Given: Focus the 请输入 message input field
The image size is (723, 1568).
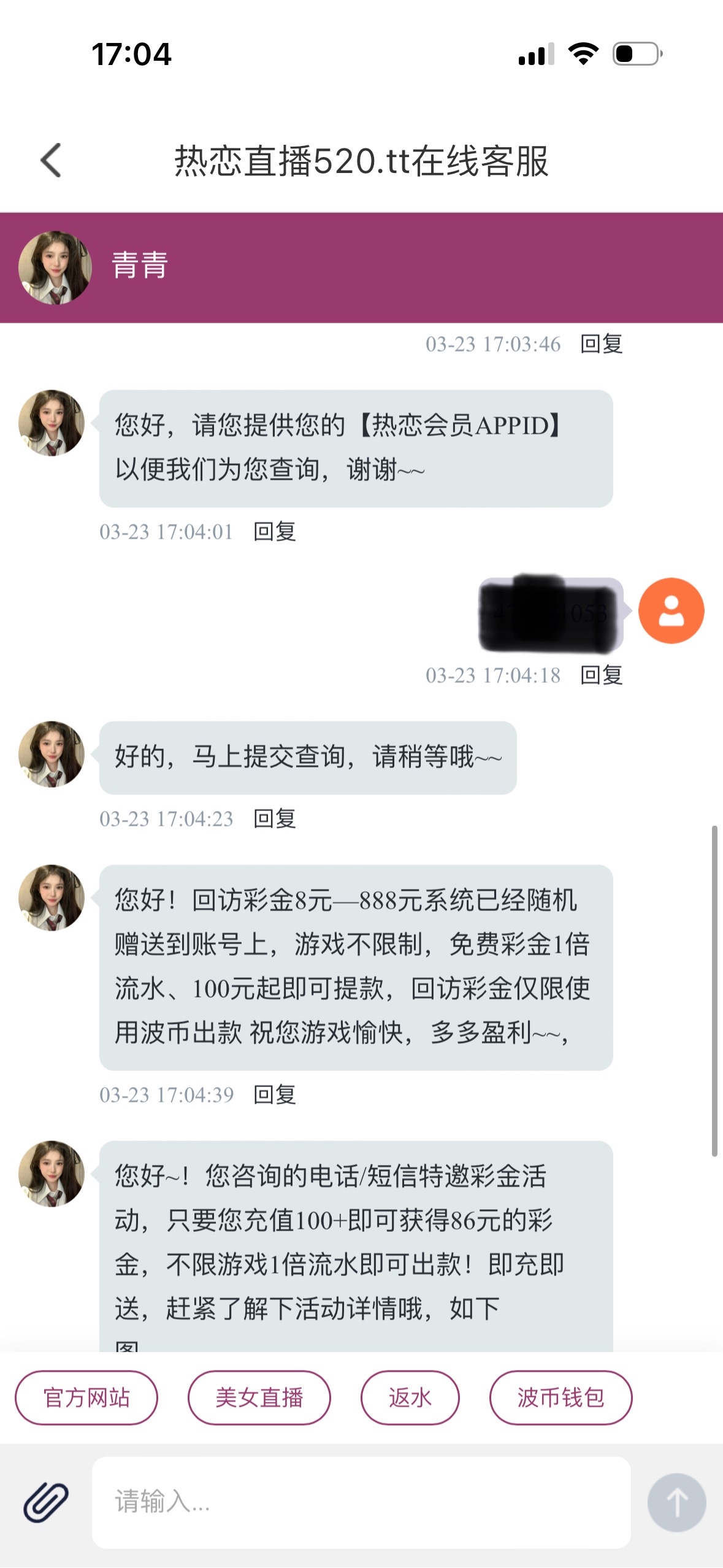Looking at the screenshot, I should tap(361, 1502).
